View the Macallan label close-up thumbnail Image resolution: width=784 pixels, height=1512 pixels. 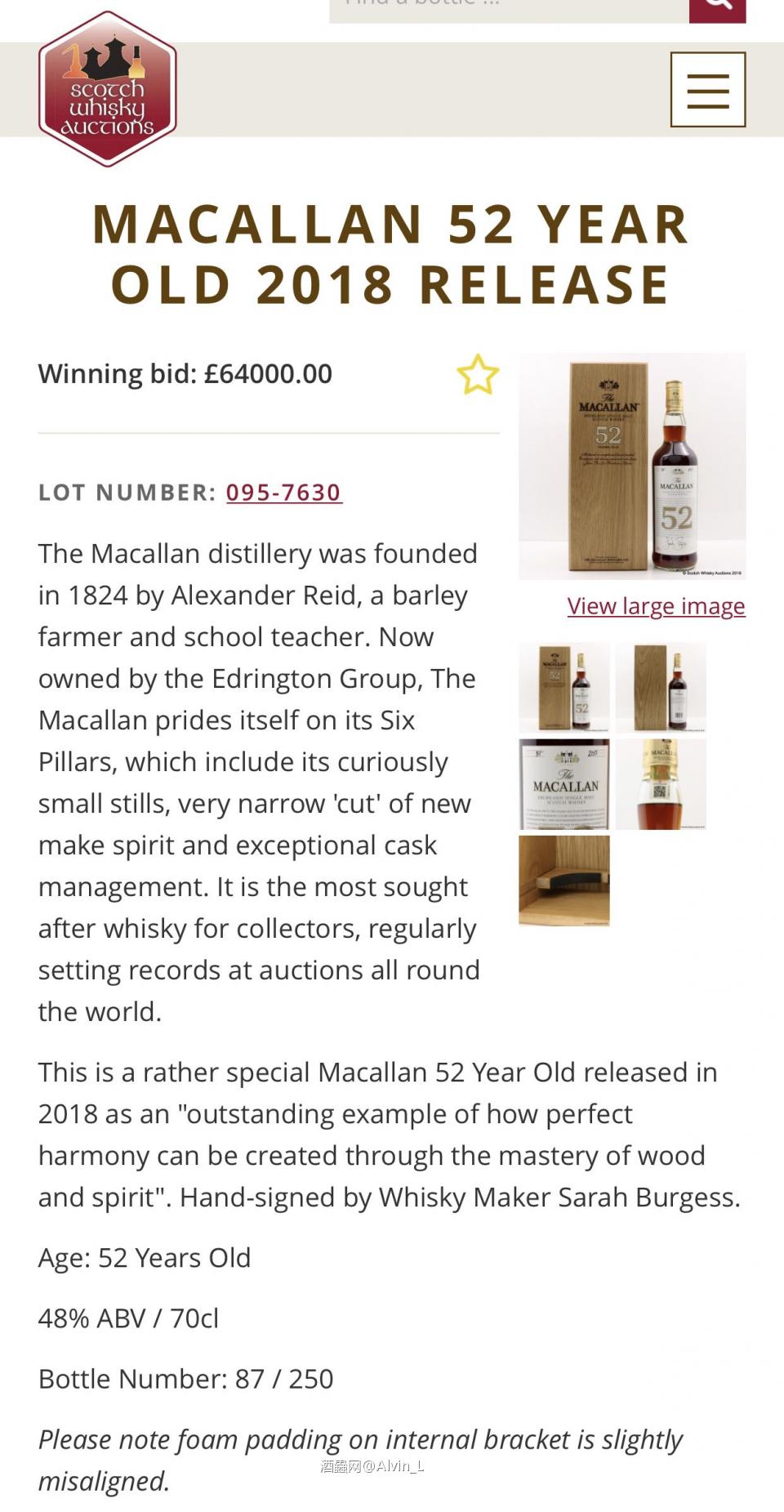click(565, 782)
